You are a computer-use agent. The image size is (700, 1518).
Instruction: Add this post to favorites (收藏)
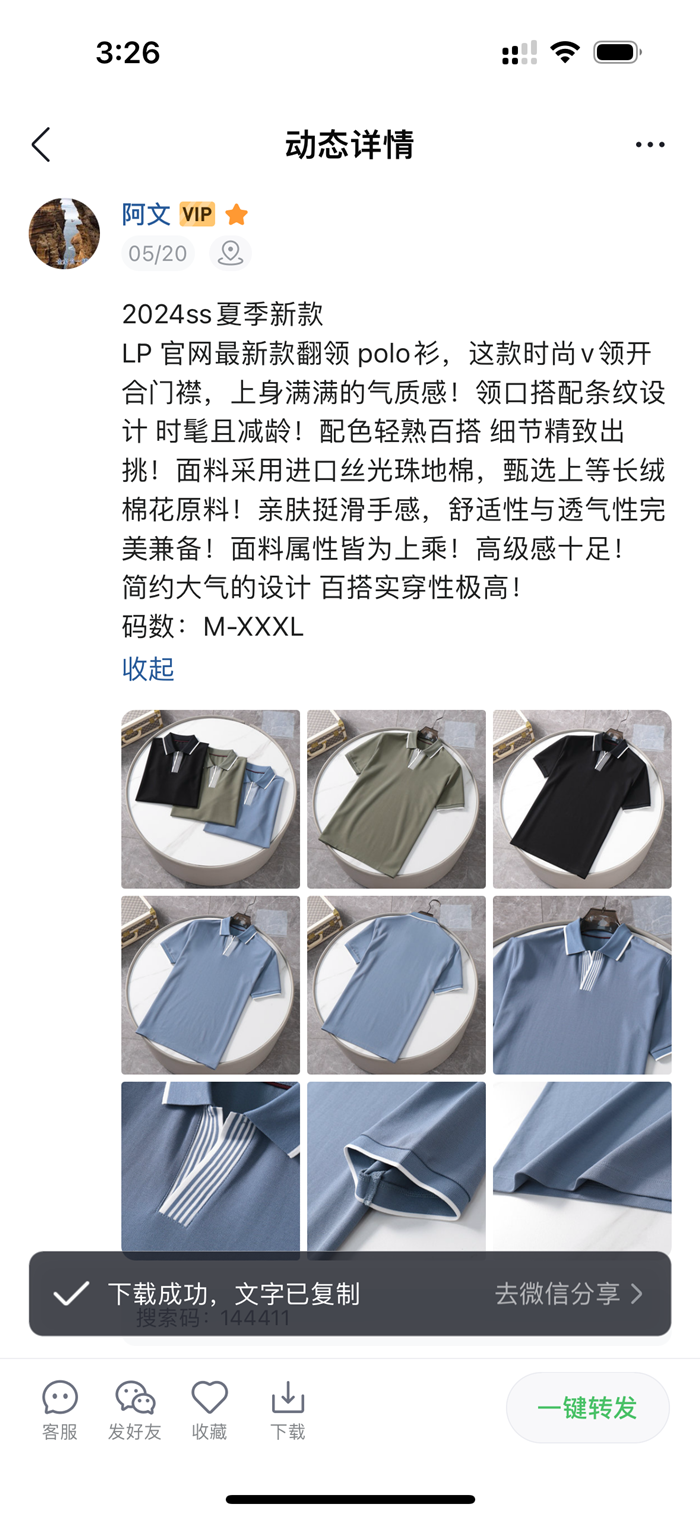[x=210, y=1410]
